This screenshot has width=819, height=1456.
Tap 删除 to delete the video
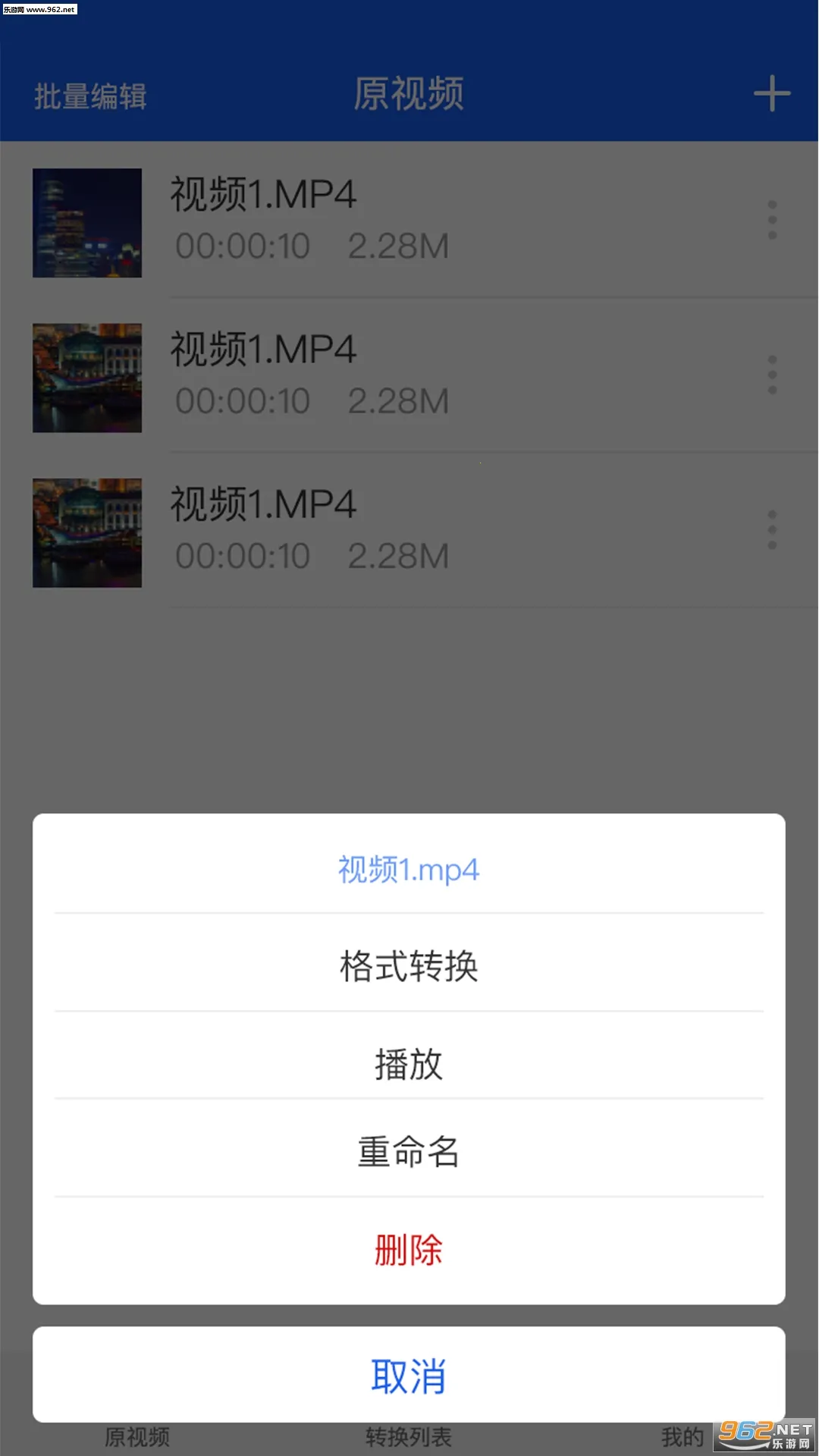click(408, 1251)
